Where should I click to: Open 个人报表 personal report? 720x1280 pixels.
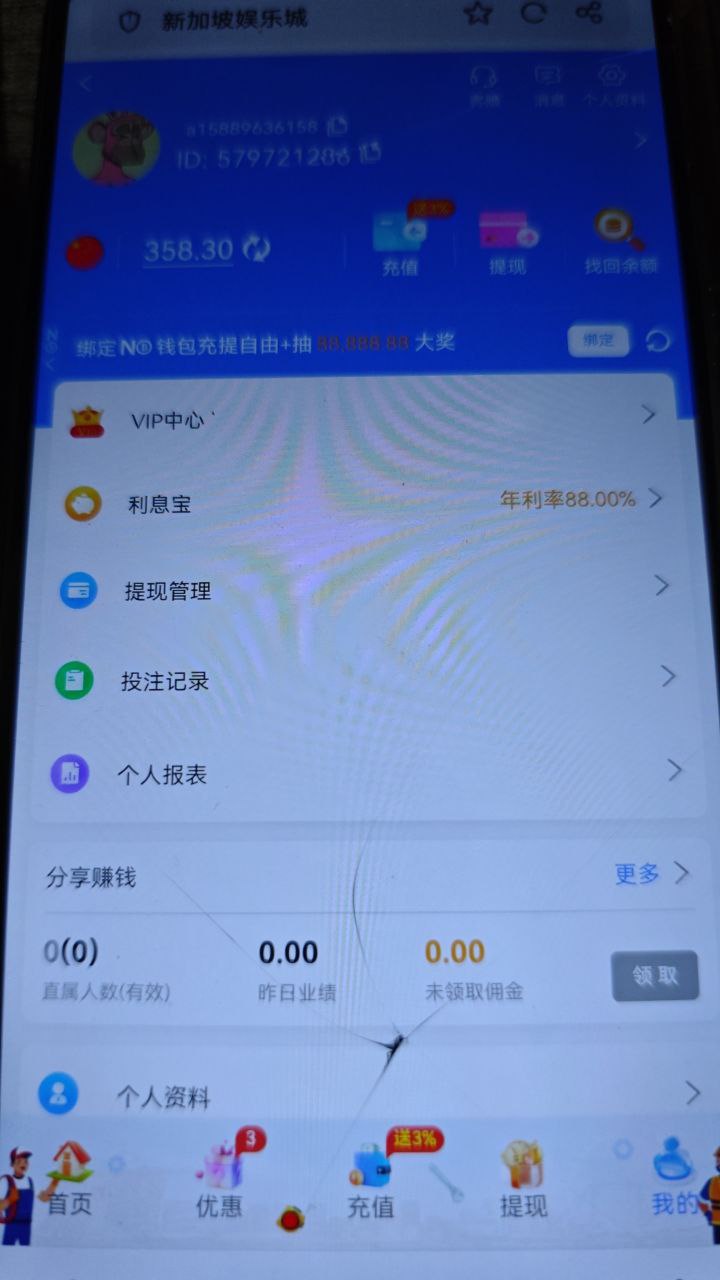click(360, 772)
